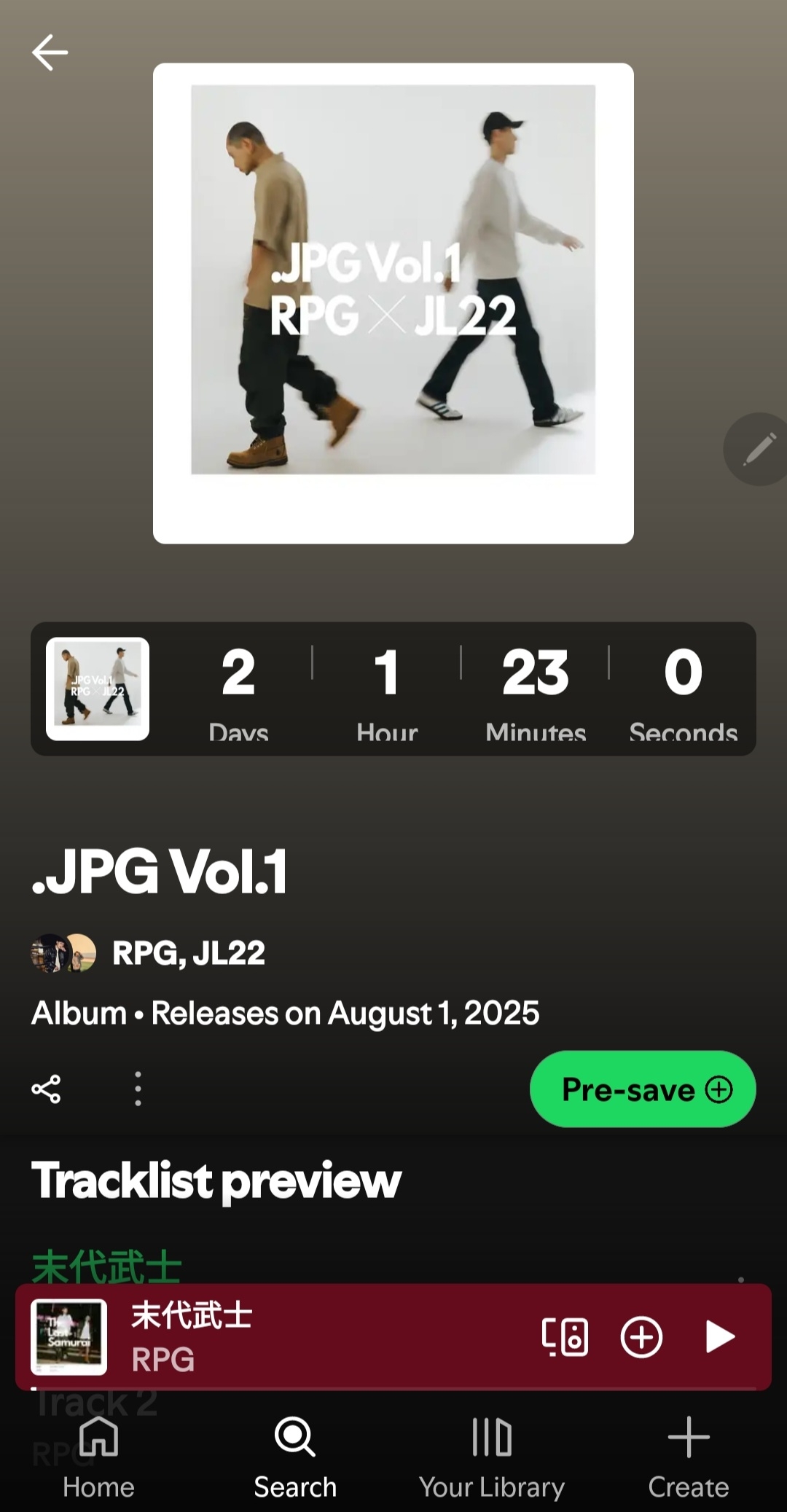Share the .JPG Vol.1 album
This screenshot has height=1512, width=787.
point(46,1089)
